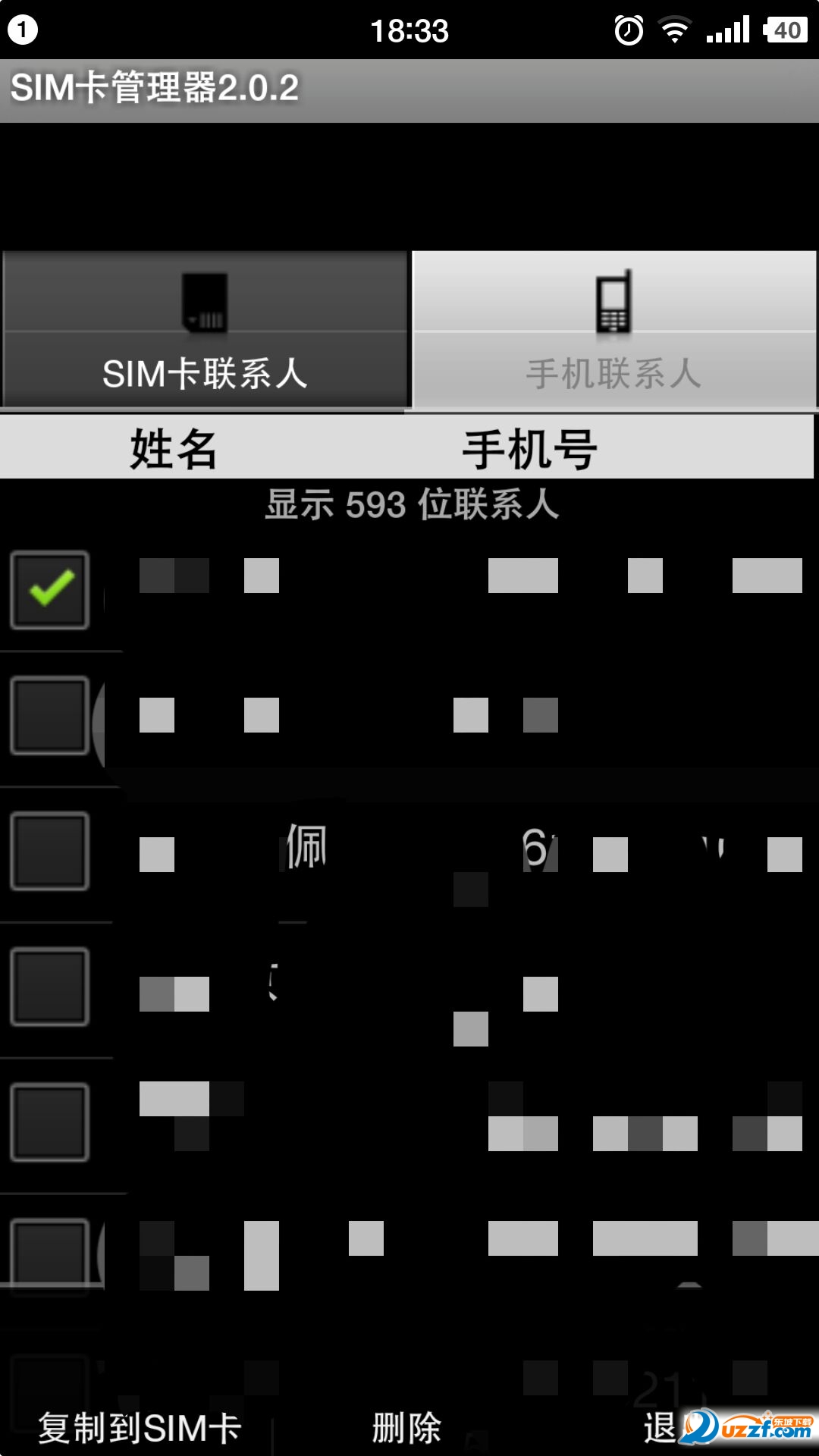Viewport: 819px width, 1456px height.
Task: Delete selected contacts with 删除
Action: click(406, 1428)
